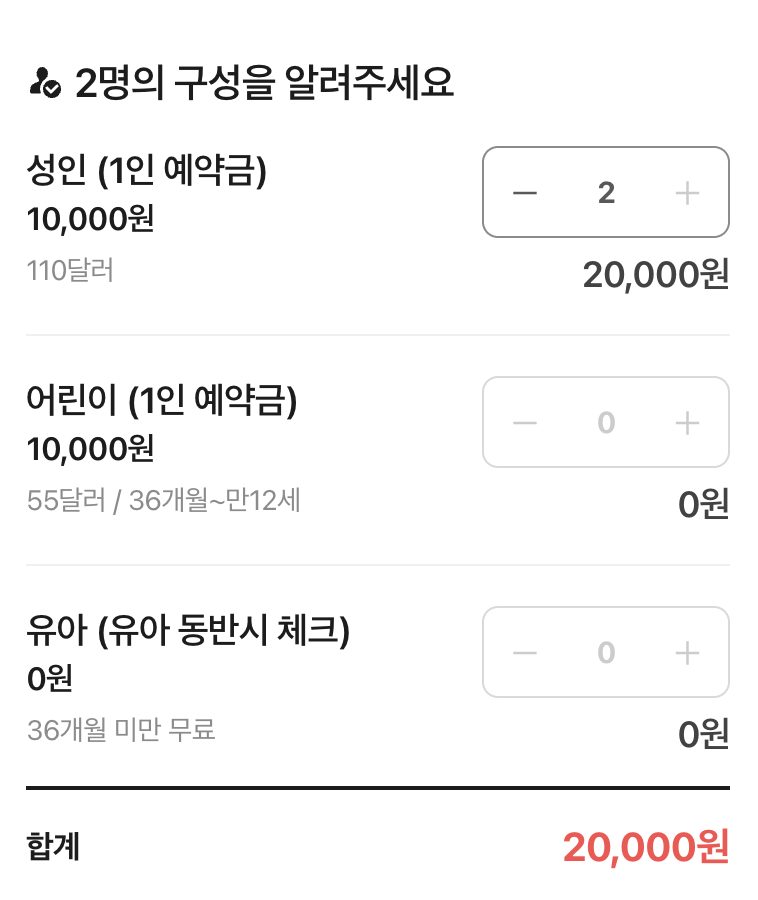Screen dimensions: 758x900
Task: Click the child count display showing 0
Action: tap(606, 422)
